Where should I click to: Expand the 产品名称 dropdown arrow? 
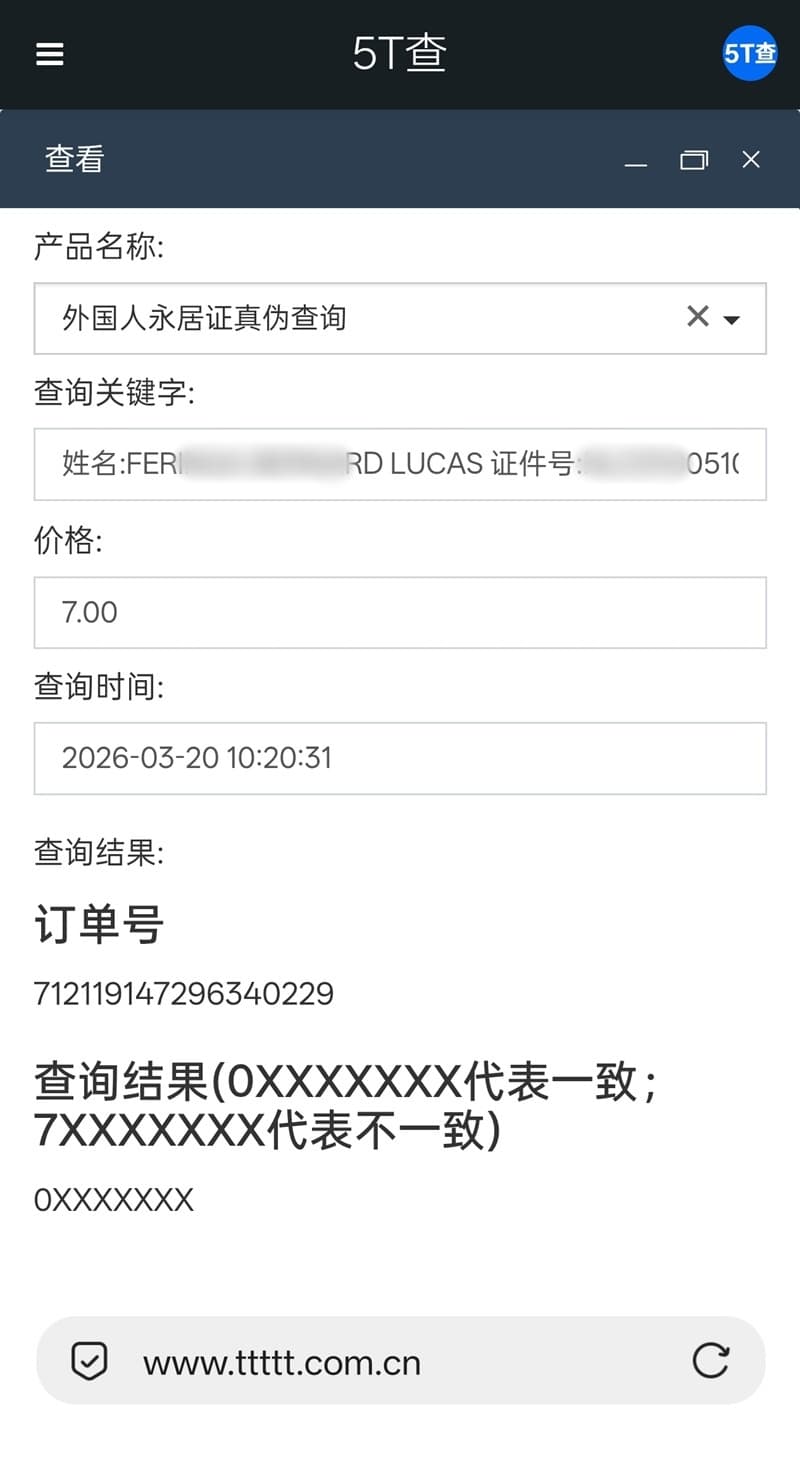point(732,320)
